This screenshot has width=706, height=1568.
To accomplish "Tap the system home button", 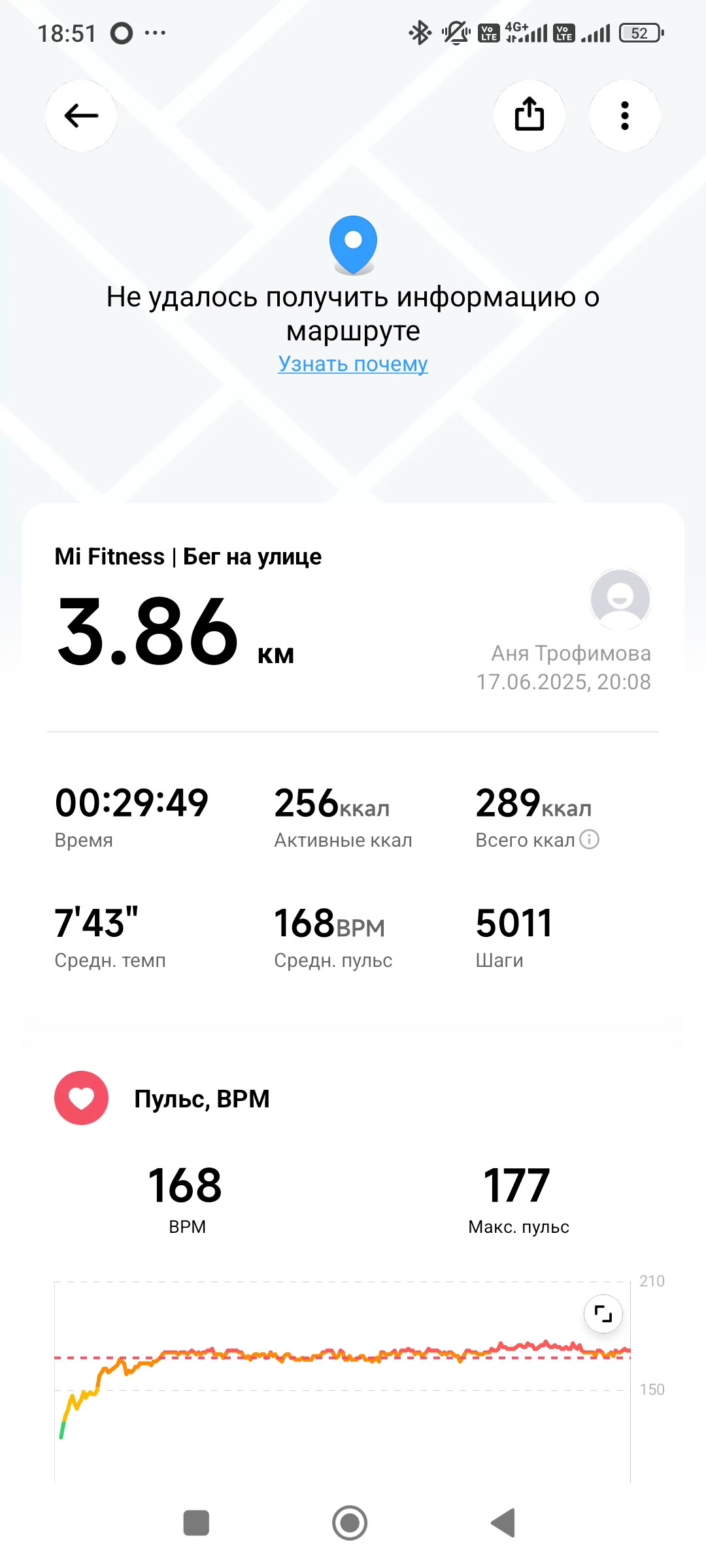I will pyautogui.click(x=350, y=1523).
